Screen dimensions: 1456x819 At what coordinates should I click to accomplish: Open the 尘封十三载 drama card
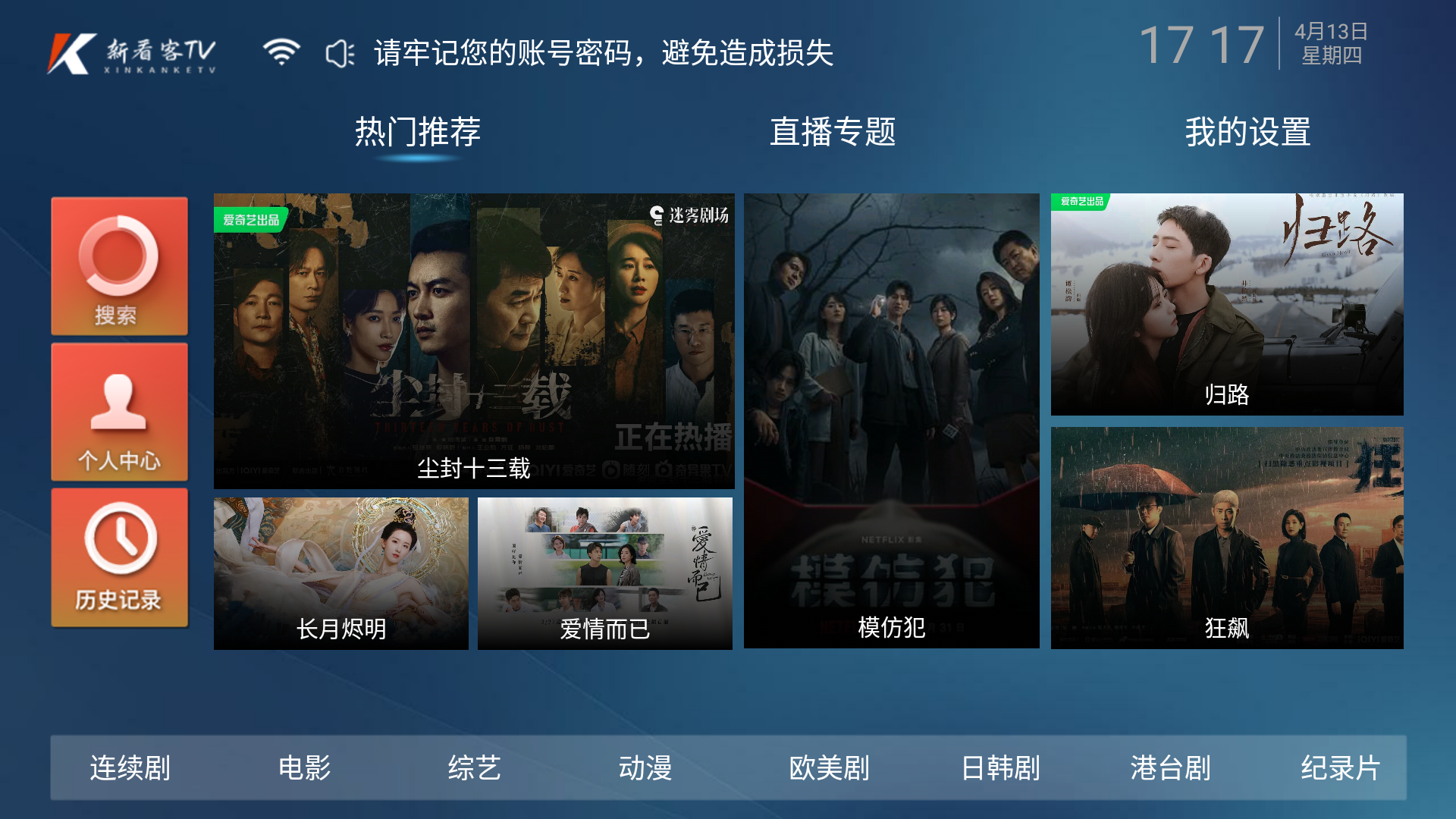coord(474,341)
